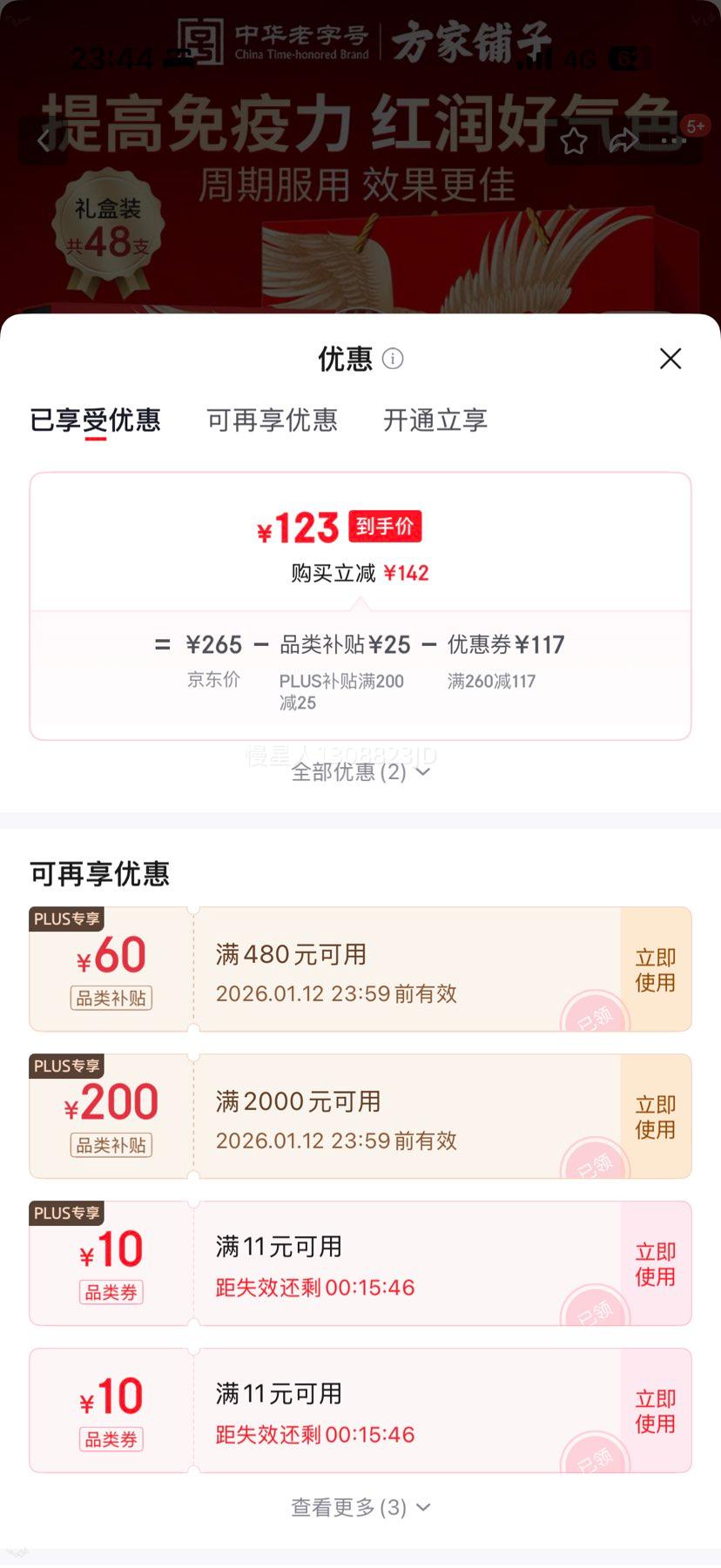Tap the back arrow at the top left

click(44, 141)
